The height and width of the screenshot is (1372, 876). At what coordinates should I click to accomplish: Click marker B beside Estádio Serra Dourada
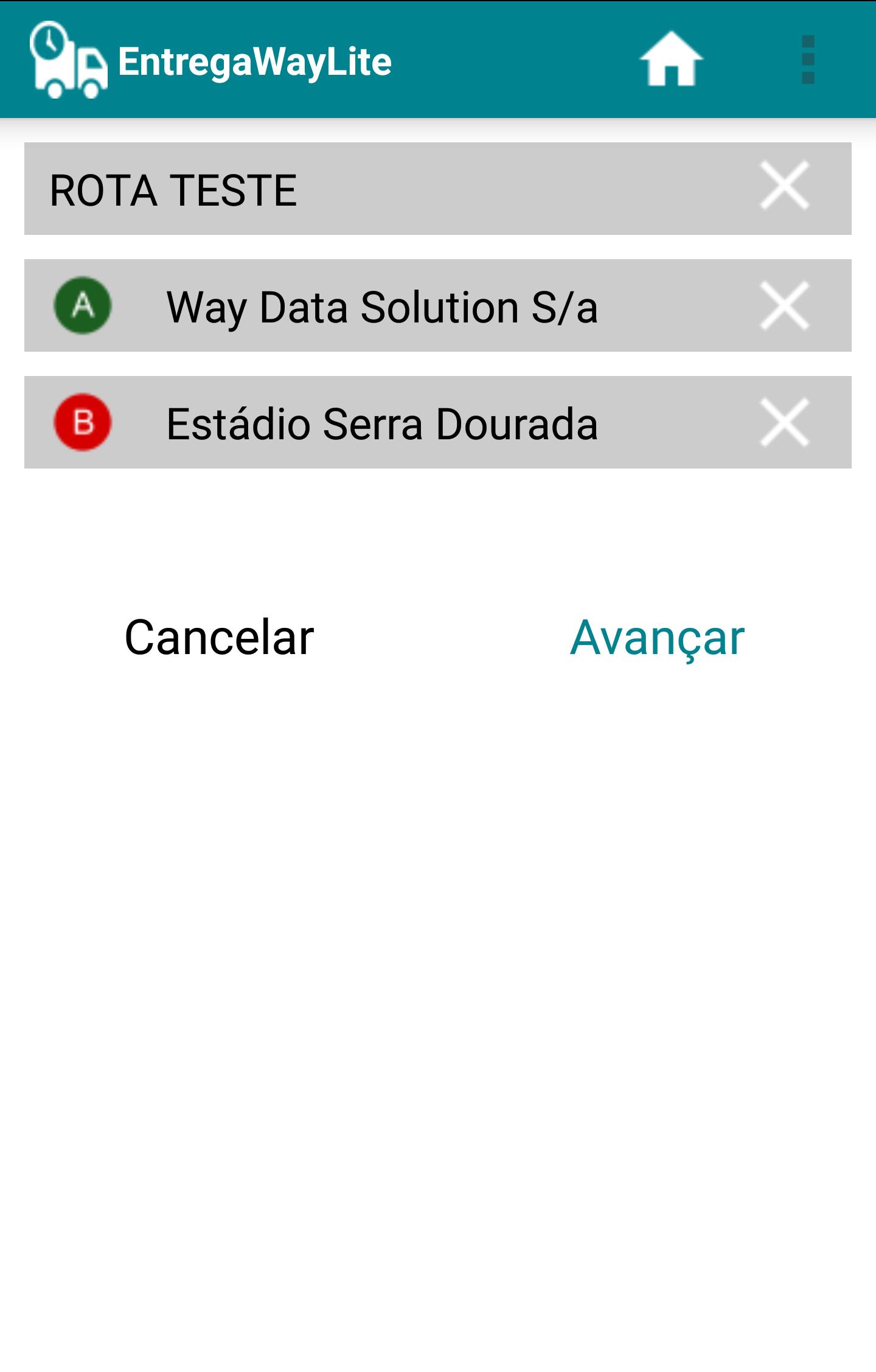pyautogui.click(x=83, y=421)
